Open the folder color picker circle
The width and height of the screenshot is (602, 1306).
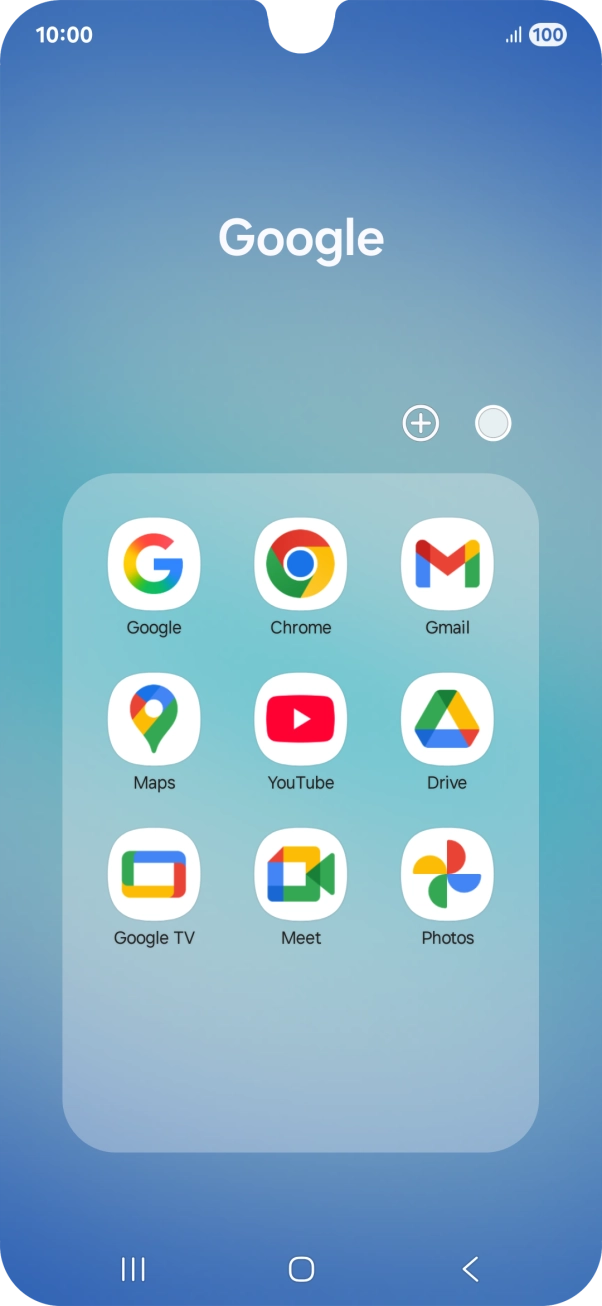493,423
